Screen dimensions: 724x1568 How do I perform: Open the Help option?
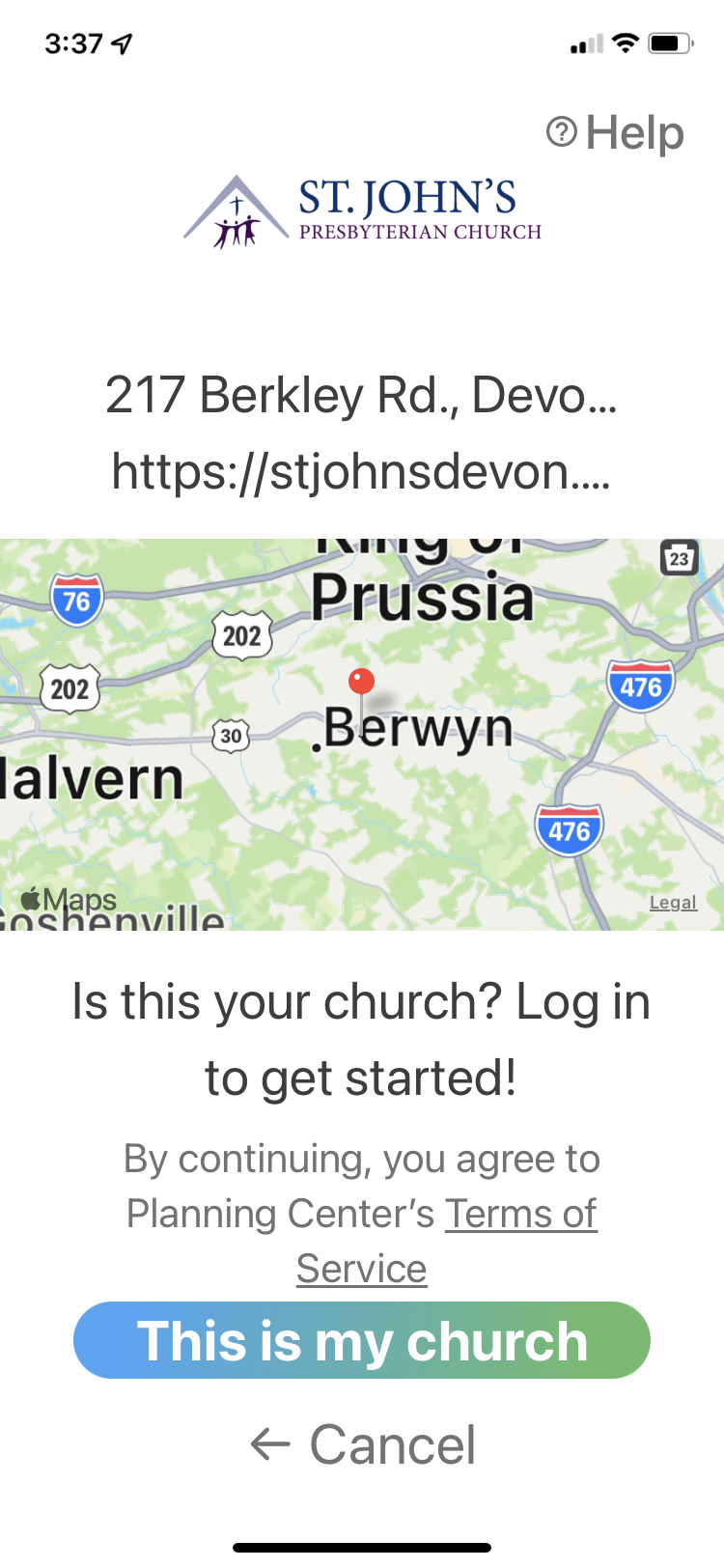[x=616, y=132]
